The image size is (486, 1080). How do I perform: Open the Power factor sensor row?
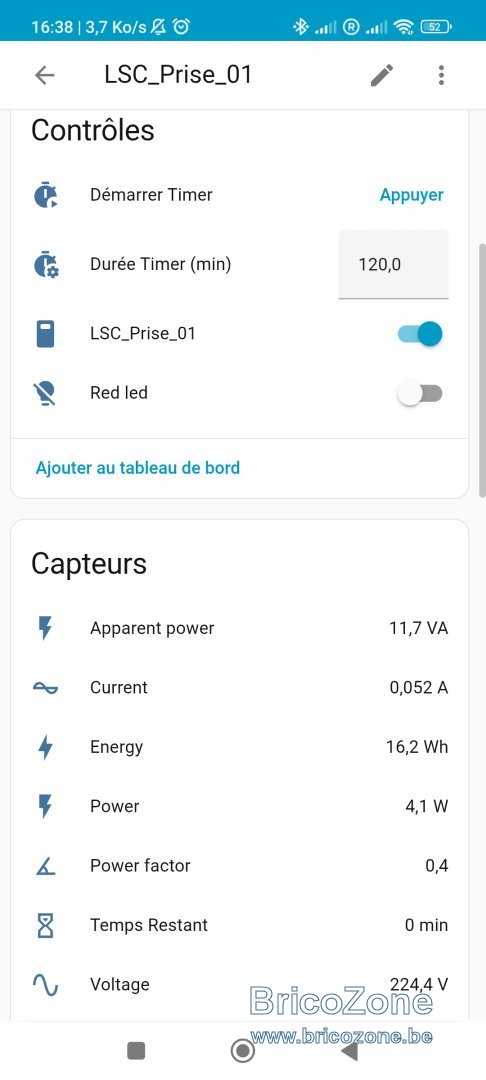pos(240,865)
